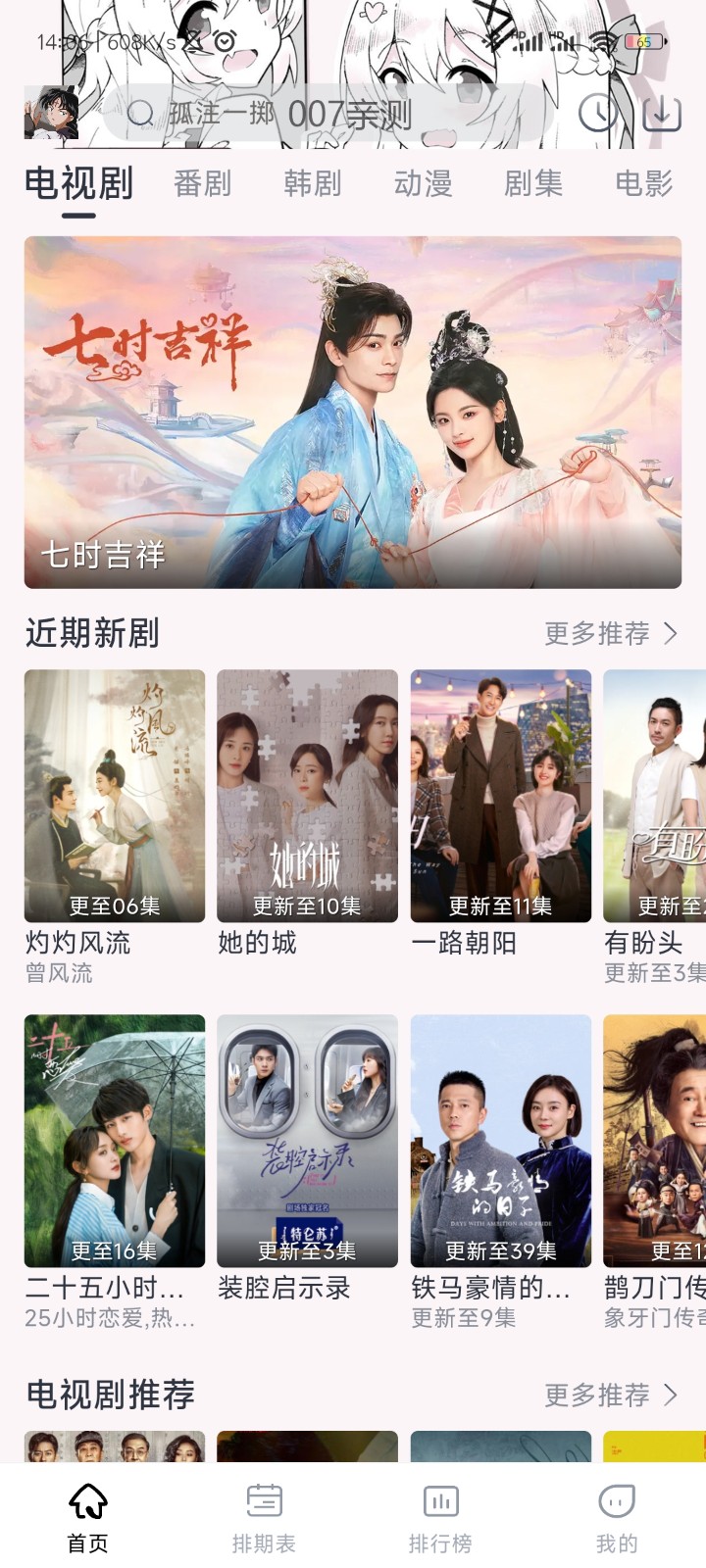Open the drama 铁马豪情的日子

click(x=500, y=1141)
